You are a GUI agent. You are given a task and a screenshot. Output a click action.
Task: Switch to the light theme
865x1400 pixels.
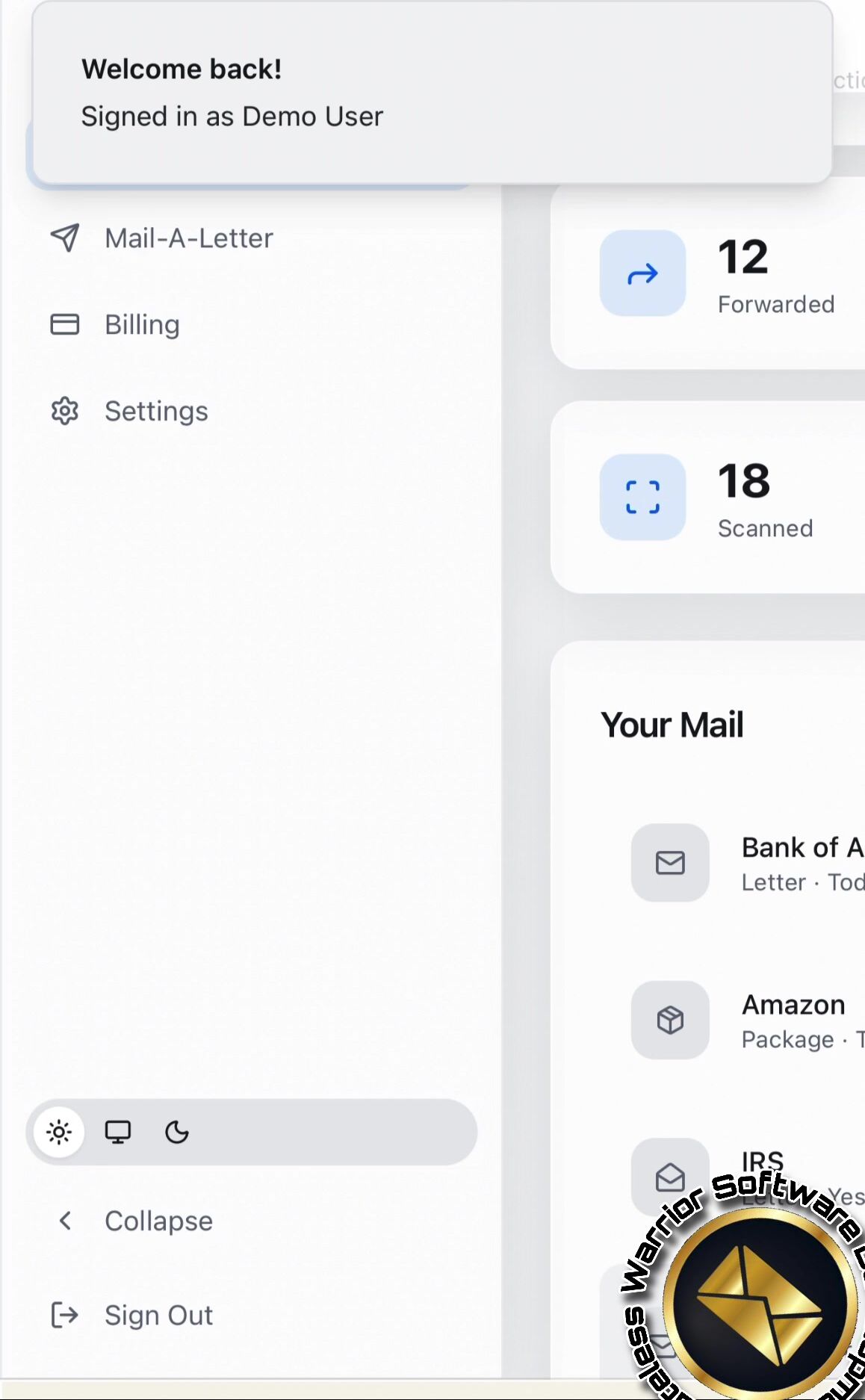pyautogui.click(x=59, y=1133)
